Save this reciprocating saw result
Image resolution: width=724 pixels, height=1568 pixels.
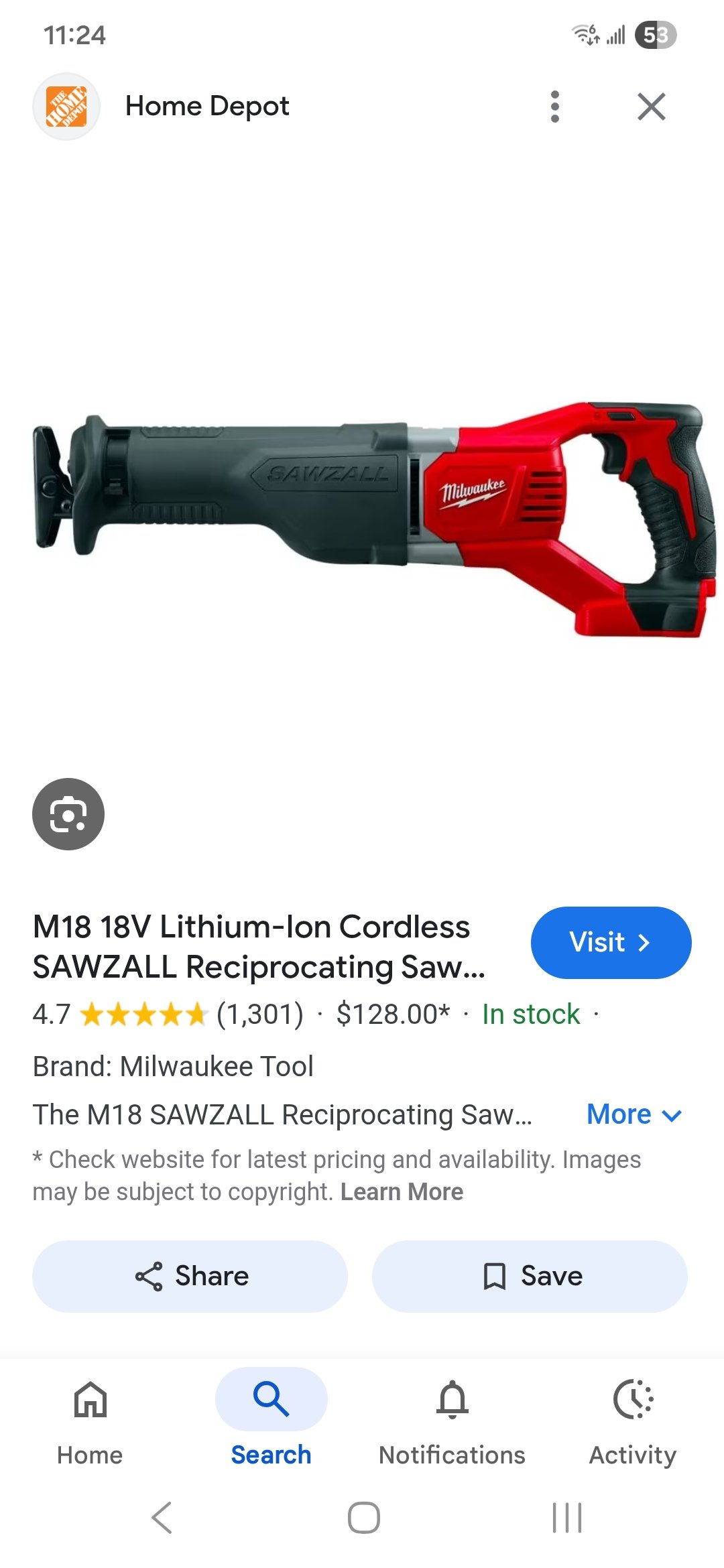(x=530, y=1276)
